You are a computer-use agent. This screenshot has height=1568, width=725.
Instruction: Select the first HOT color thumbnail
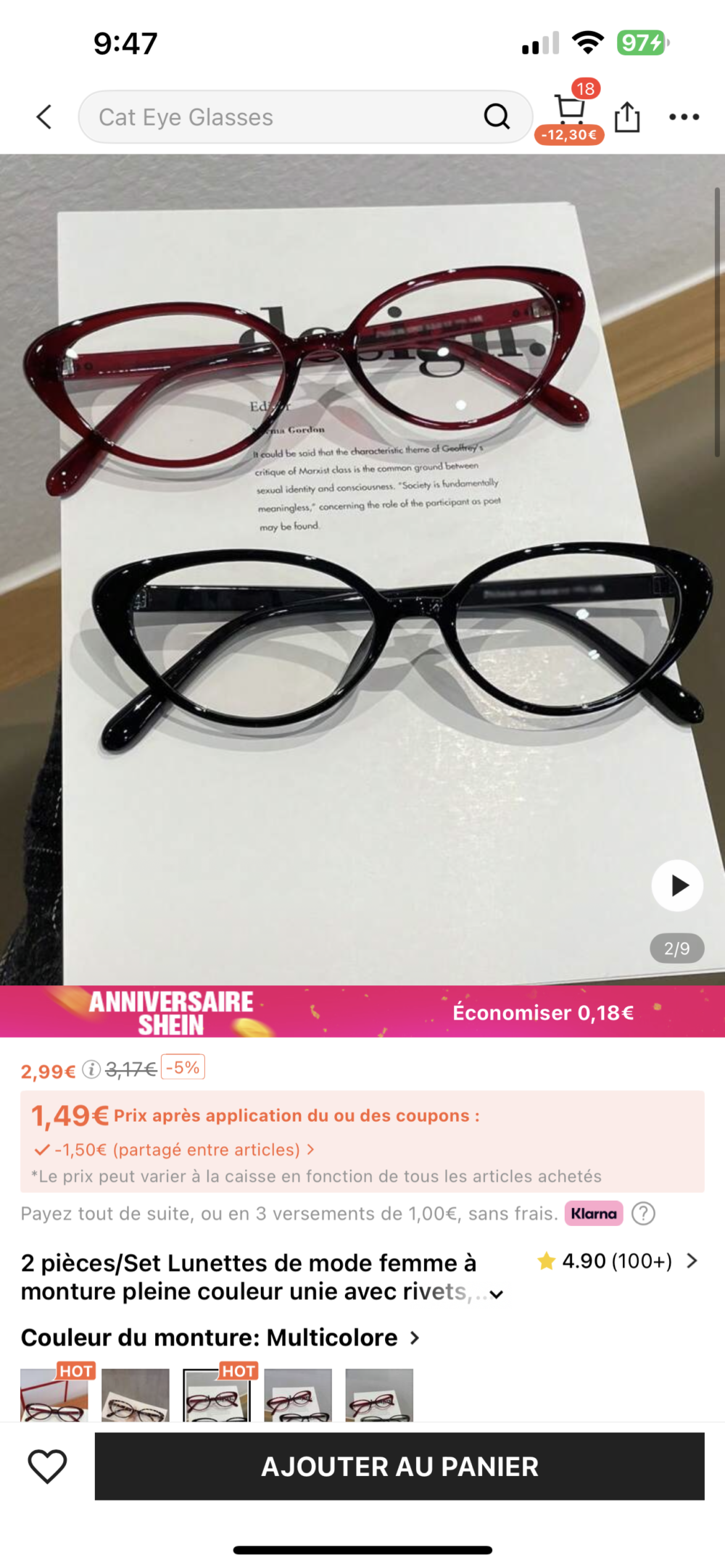54,1395
